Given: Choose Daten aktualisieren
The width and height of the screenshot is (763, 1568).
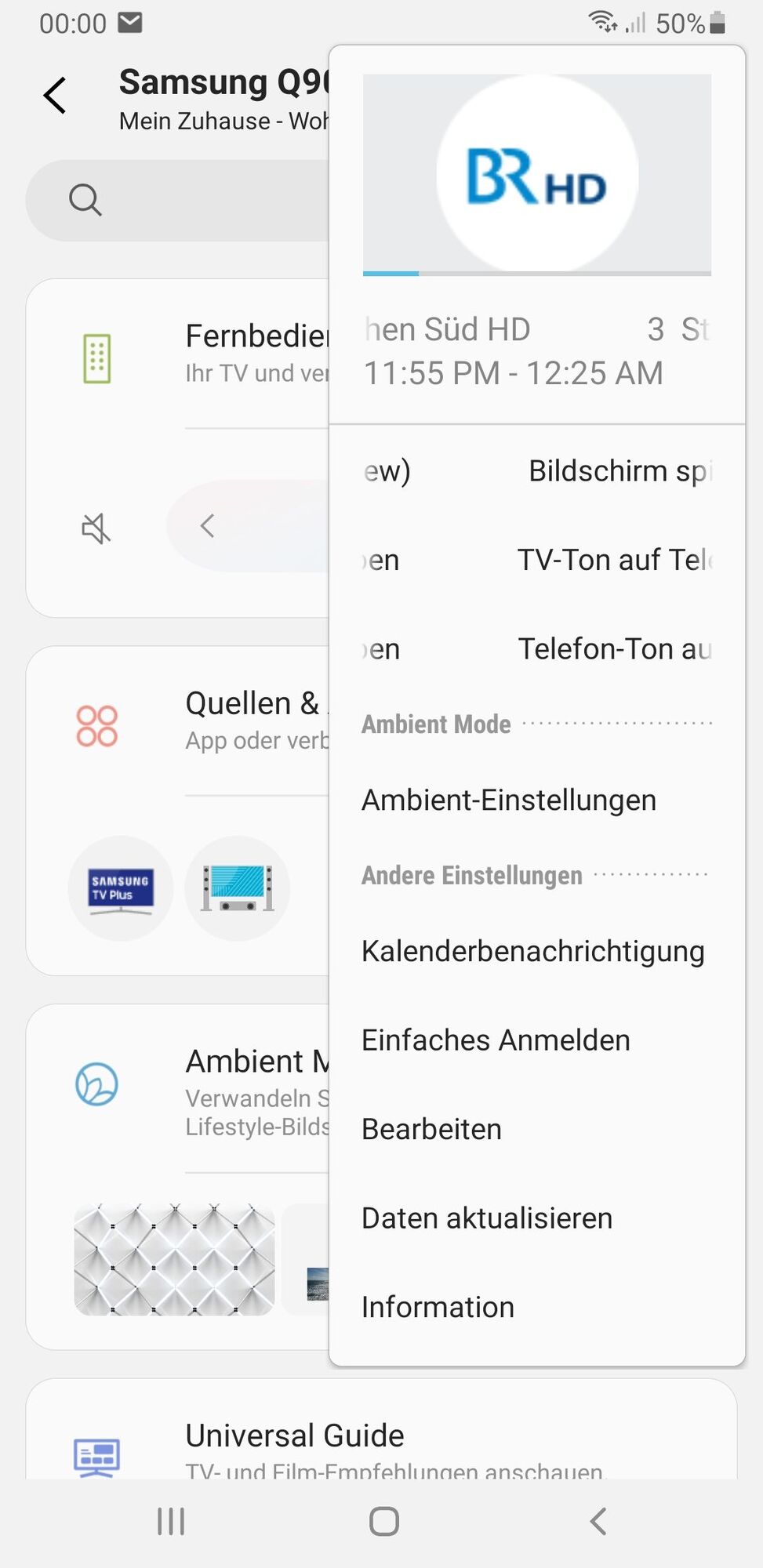Looking at the screenshot, I should [487, 1218].
